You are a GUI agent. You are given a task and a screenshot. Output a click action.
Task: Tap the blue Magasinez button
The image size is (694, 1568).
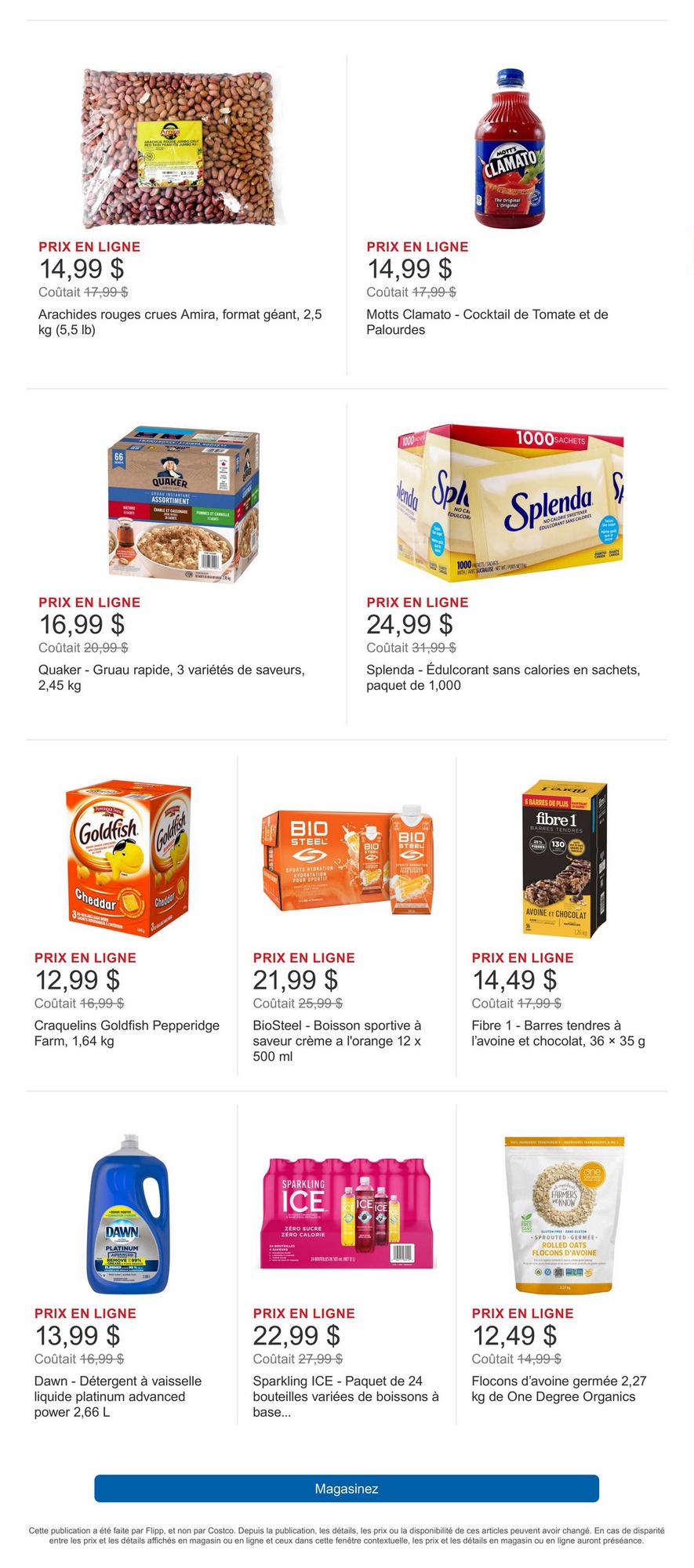click(347, 1488)
